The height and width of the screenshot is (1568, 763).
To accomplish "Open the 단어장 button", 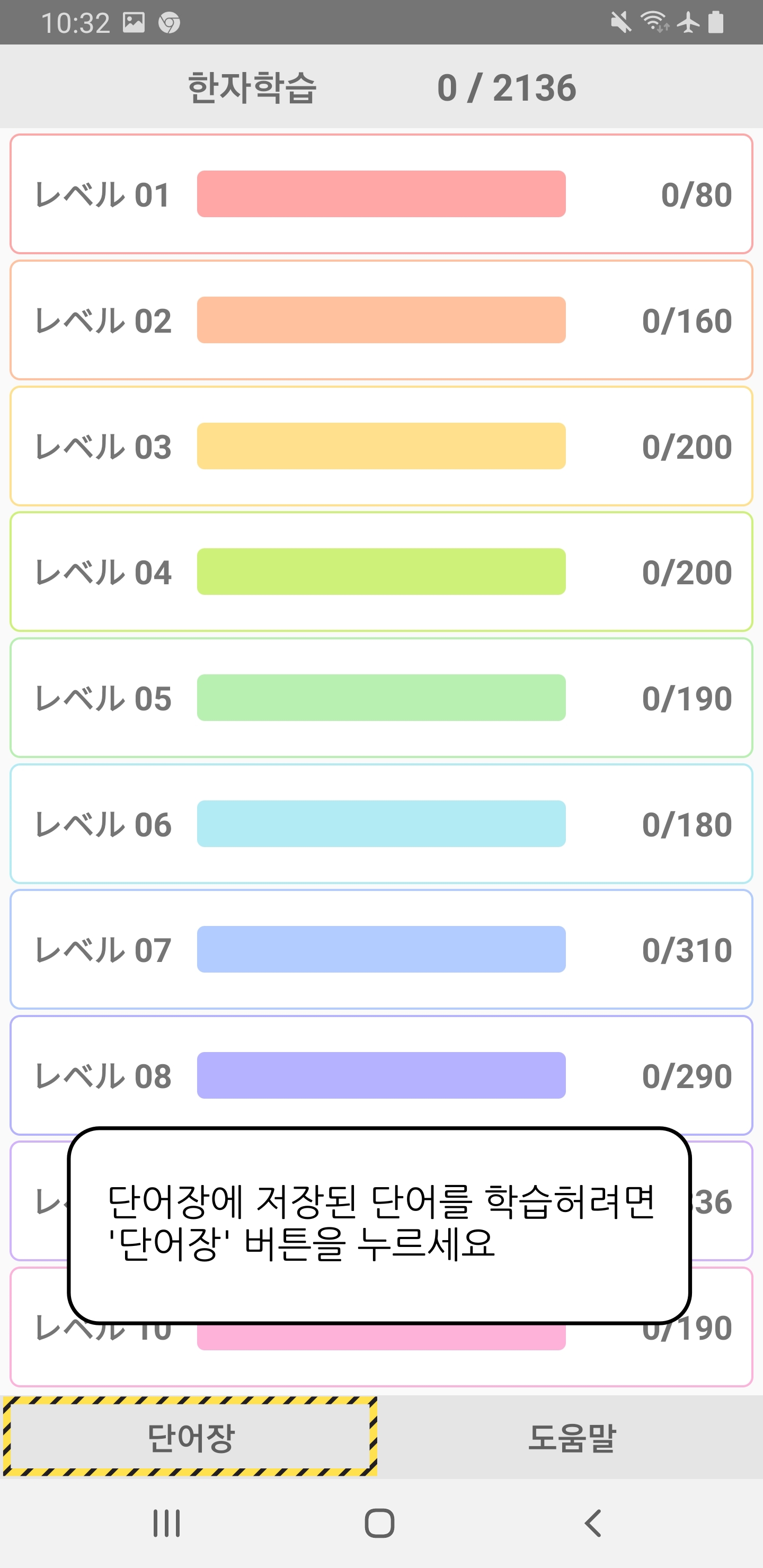I will coord(190,1437).
